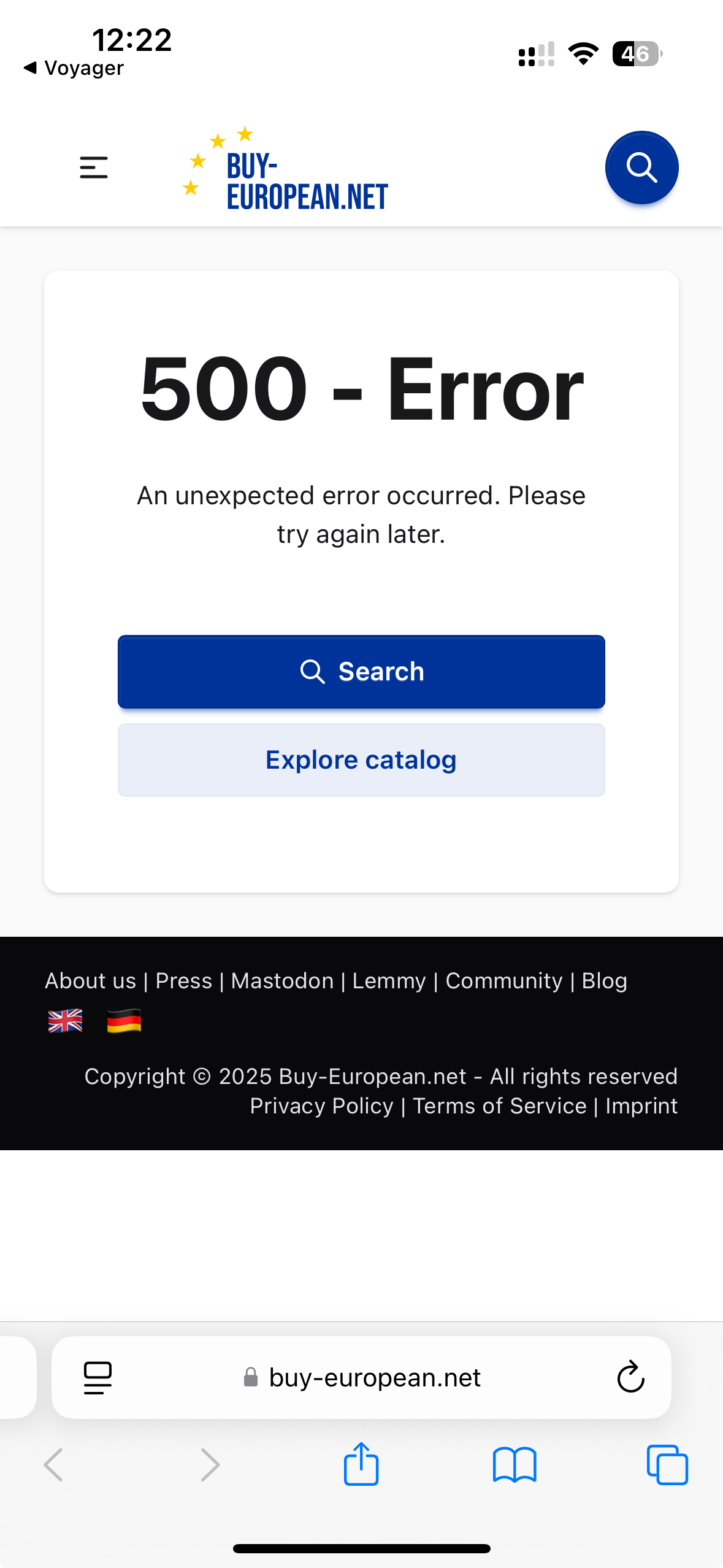Tap the round blue search icon
The height and width of the screenshot is (1568, 723).
[x=641, y=167]
